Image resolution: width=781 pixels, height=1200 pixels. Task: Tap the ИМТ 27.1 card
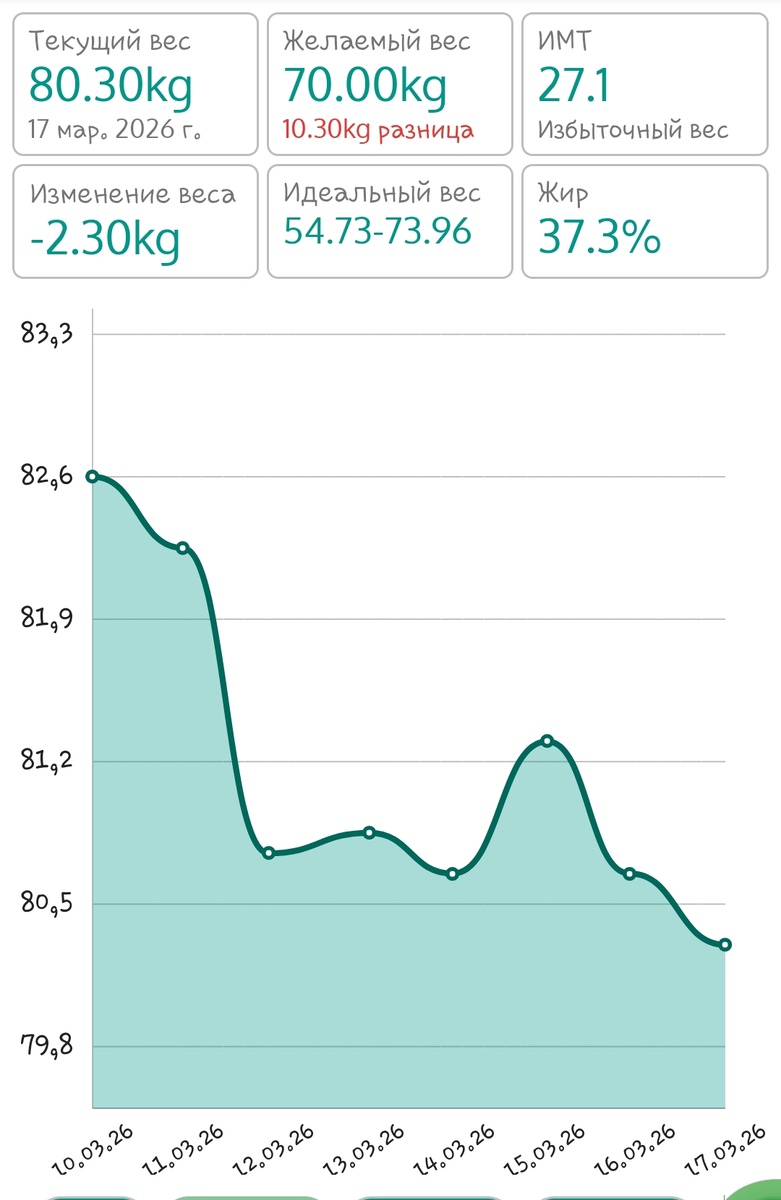pyautogui.click(x=645, y=85)
